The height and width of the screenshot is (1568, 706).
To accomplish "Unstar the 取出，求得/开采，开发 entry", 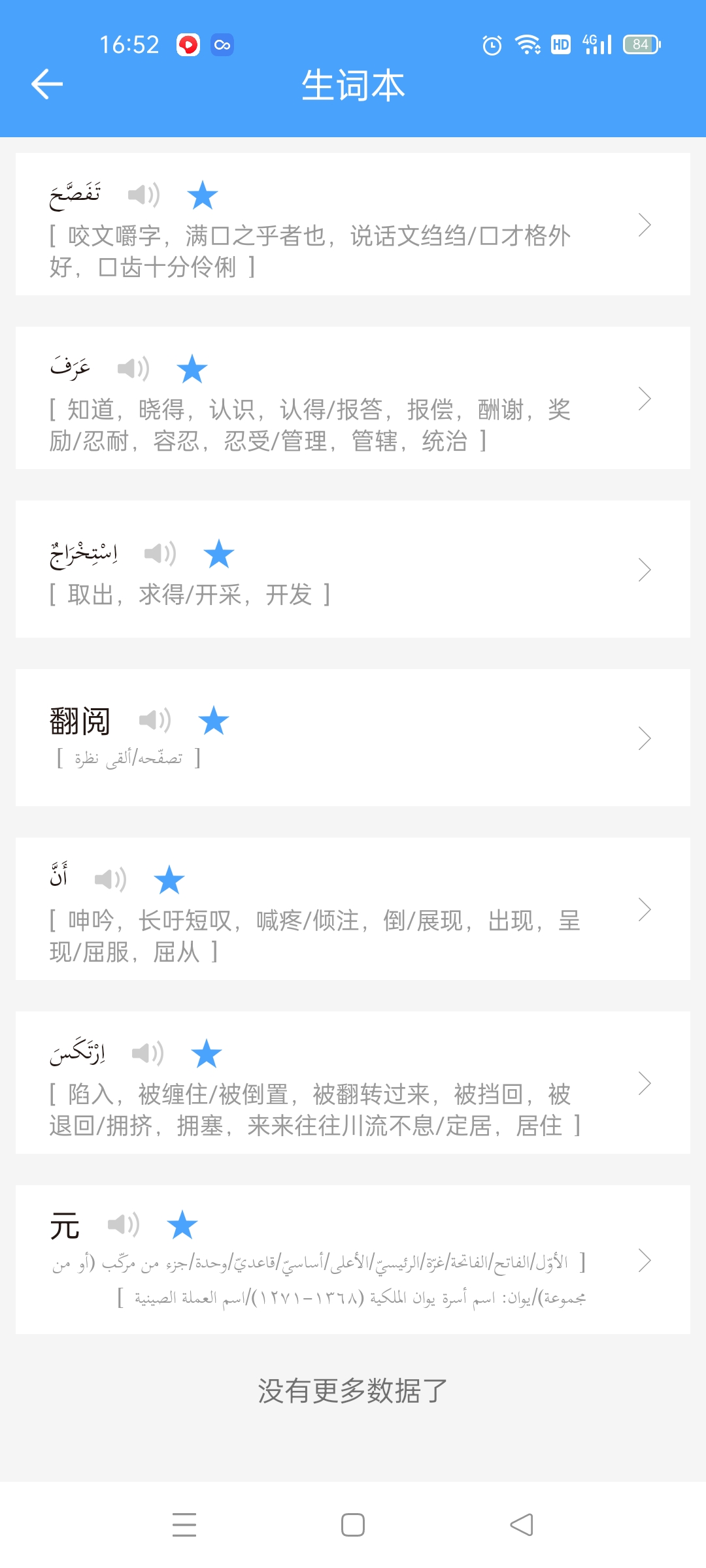I will 218,555.
